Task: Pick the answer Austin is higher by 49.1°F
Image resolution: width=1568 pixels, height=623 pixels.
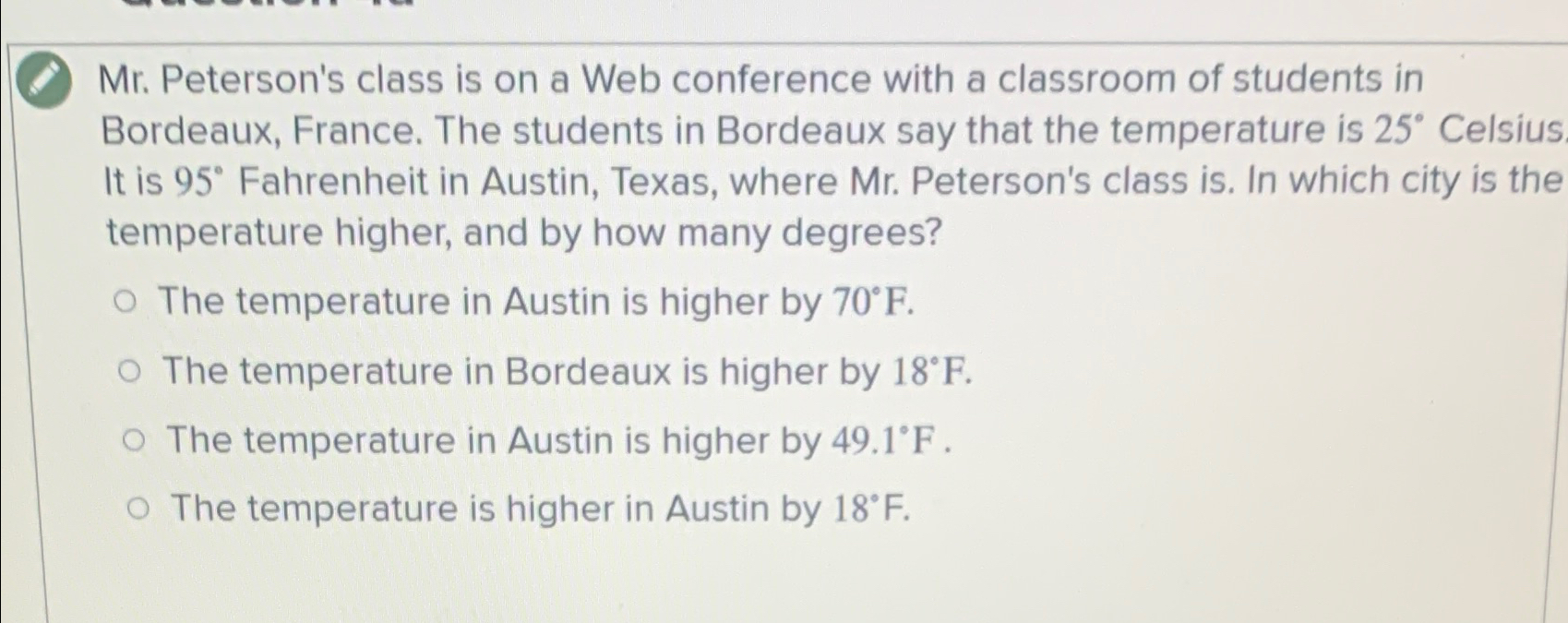Action: pos(135,441)
